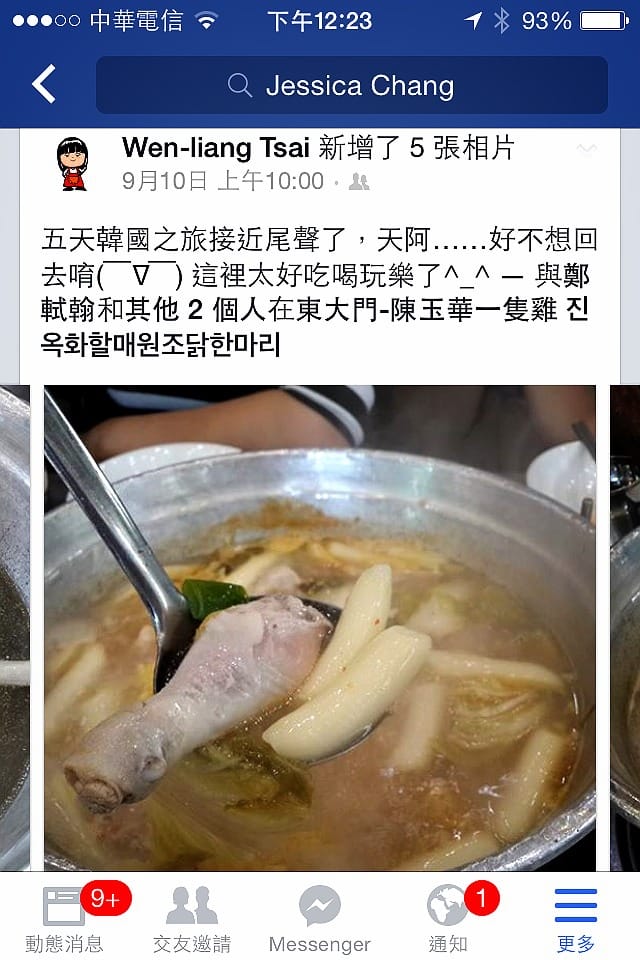Expand the post options chevron

[586, 150]
